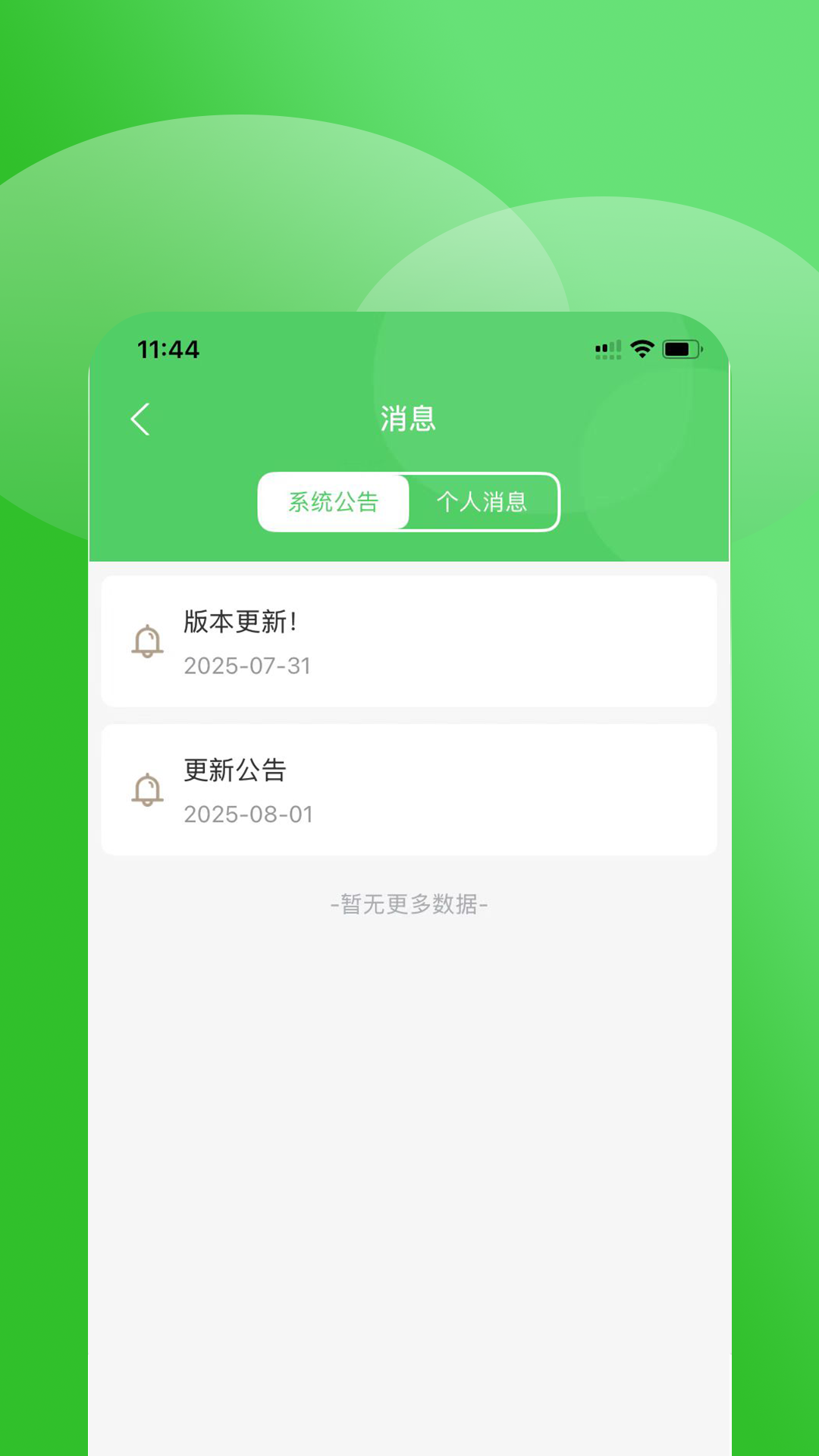Screen dimensions: 819x1456
Task: Select the notification bell on the second announcement
Action: click(147, 791)
